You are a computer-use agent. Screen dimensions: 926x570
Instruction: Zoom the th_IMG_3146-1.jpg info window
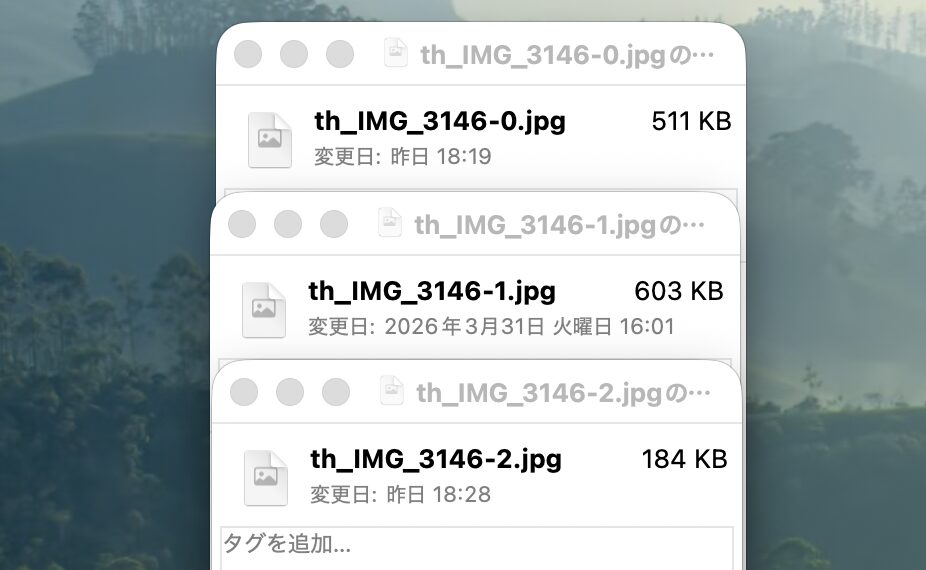pyautogui.click(x=334, y=224)
